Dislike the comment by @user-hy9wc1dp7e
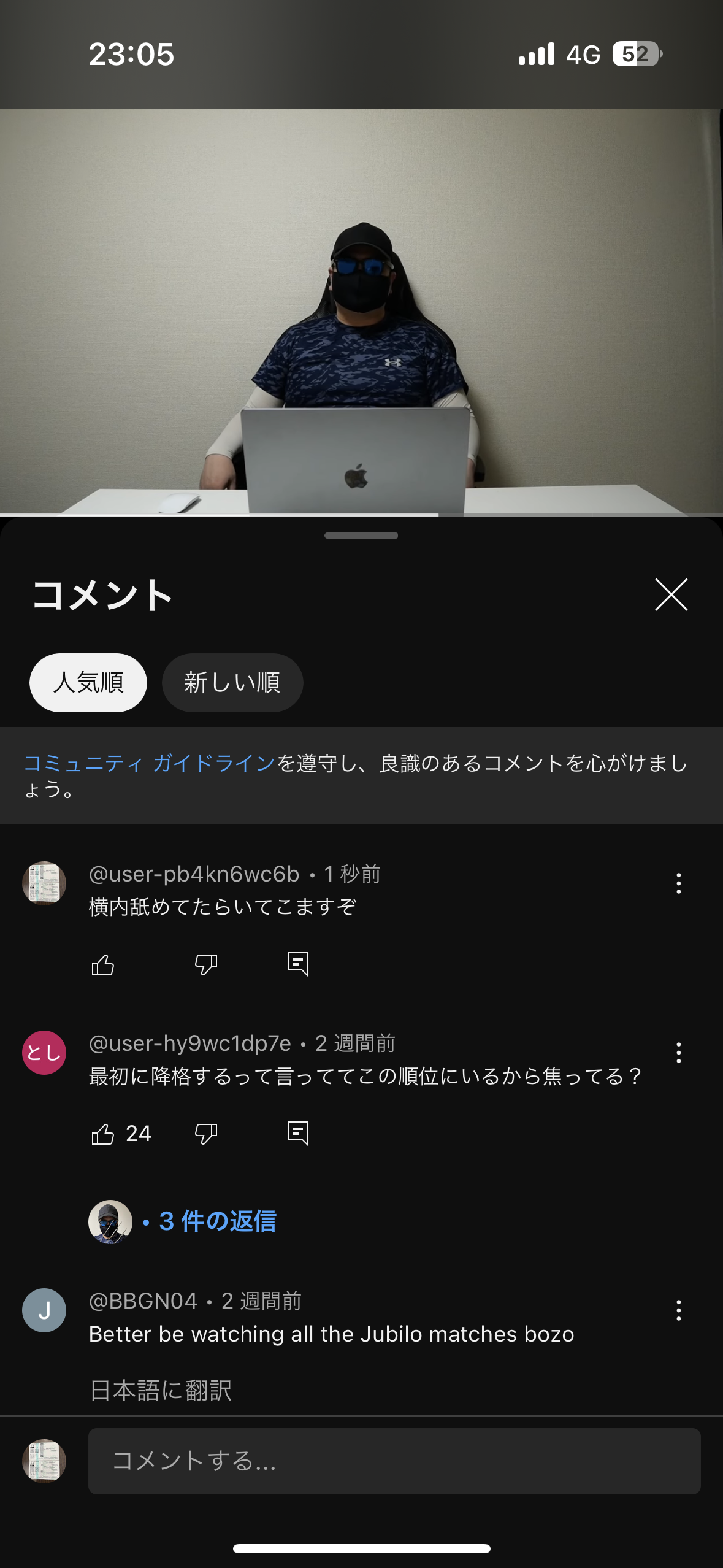Viewport: 723px width, 1568px height. pyautogui.click(x=206, y=1134)
